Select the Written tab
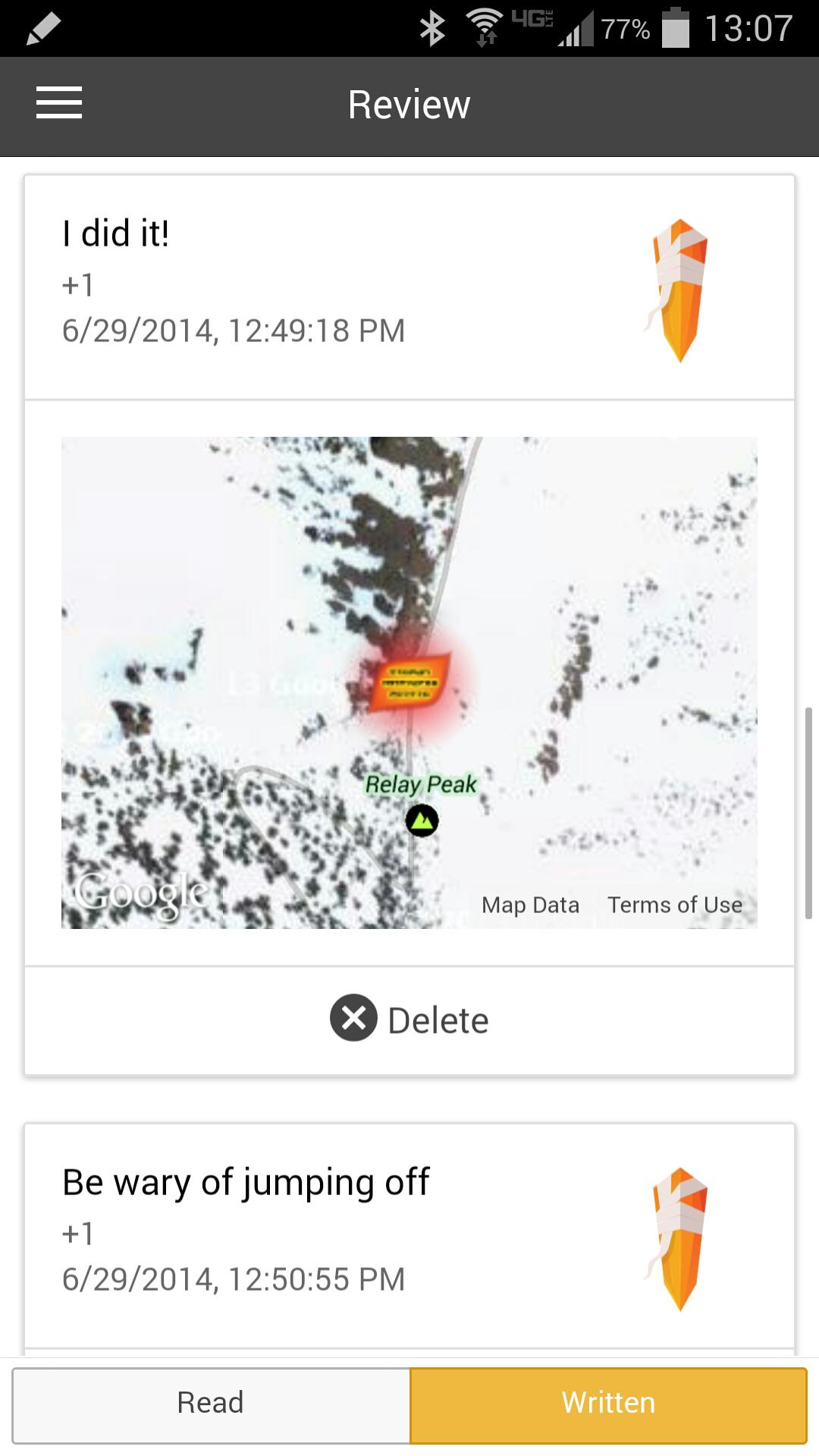The image size is (819, 1456). coord(608,1403)
